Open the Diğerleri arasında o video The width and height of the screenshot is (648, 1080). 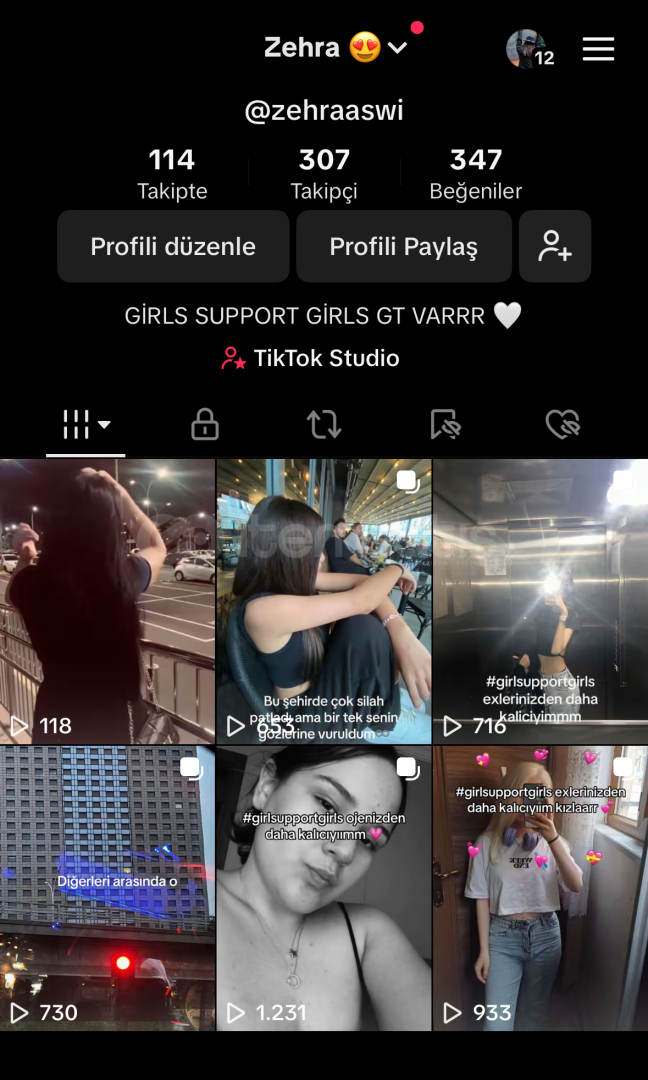107,889
